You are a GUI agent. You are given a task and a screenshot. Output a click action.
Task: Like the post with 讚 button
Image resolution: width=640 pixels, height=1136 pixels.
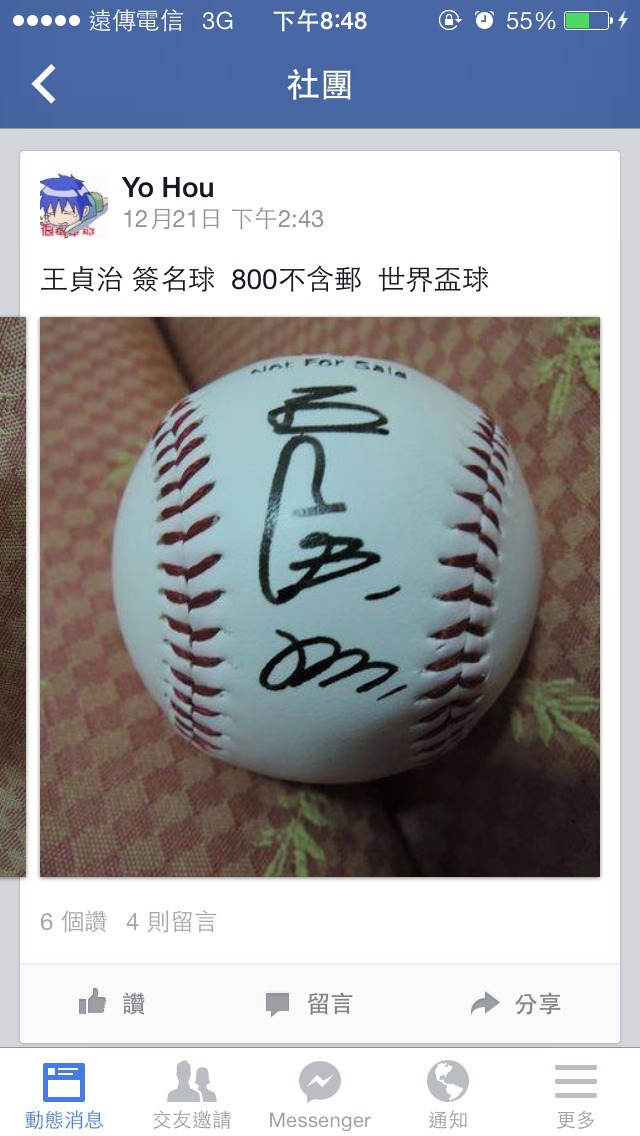pos(112,1003)
